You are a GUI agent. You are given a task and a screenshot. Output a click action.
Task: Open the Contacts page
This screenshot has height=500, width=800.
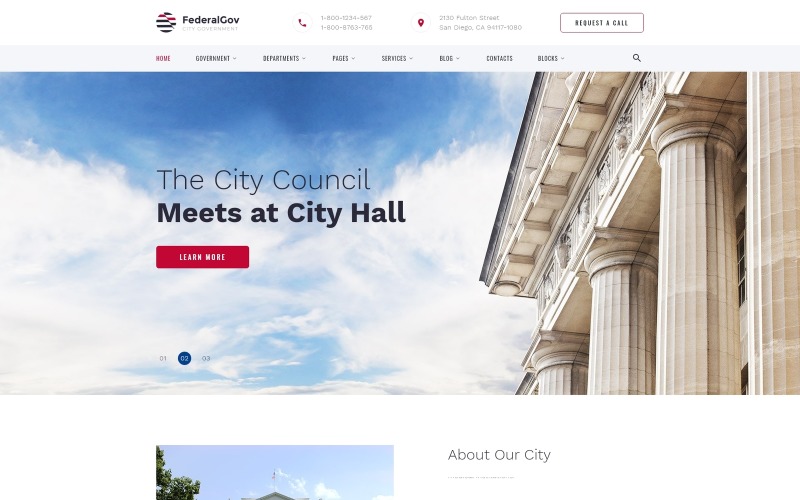pos(499,59)
